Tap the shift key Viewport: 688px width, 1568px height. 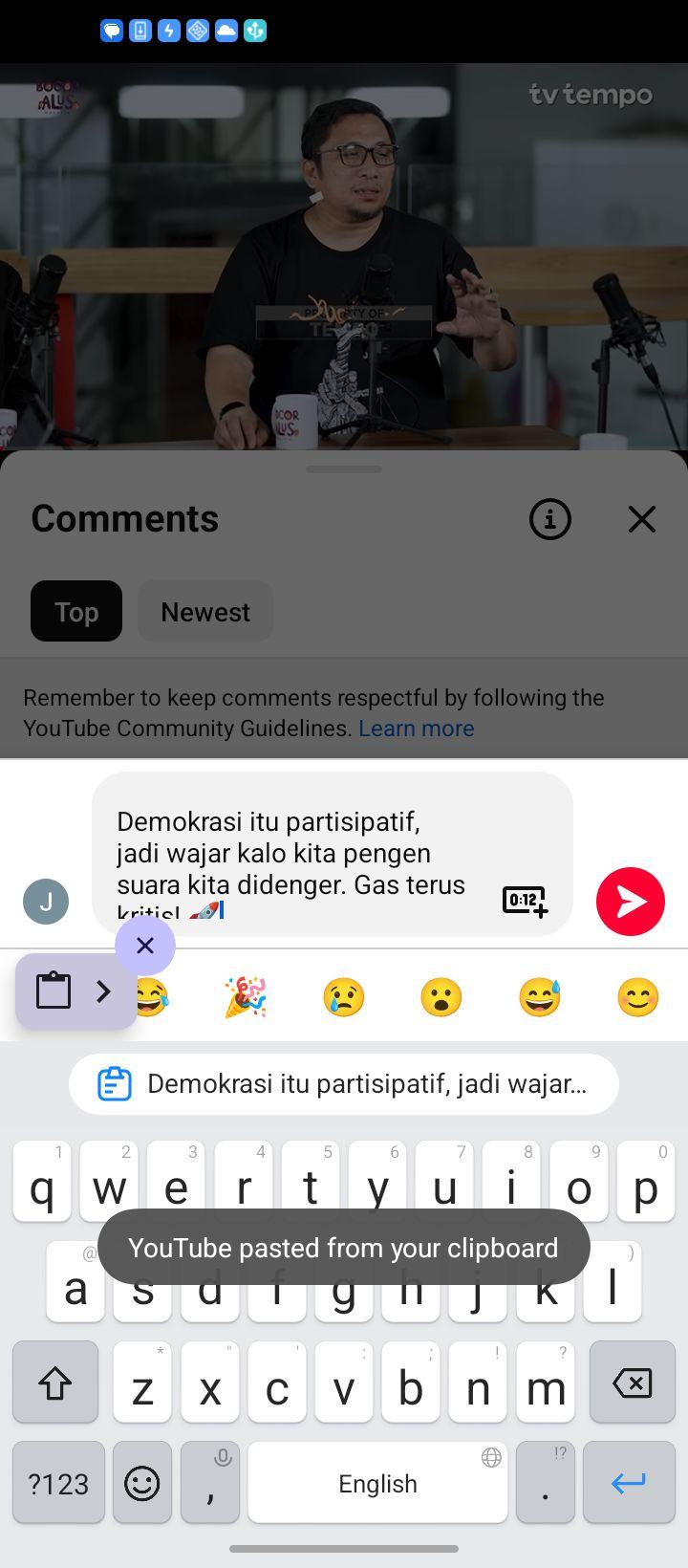click(x=55, y=1383)
